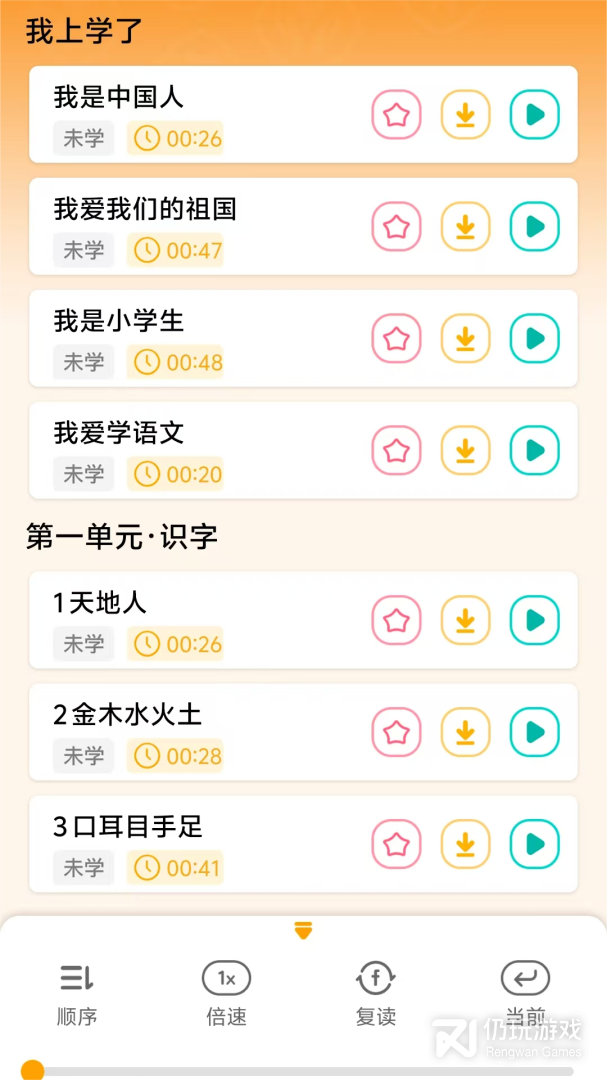The width and height of the screenshot is (607, 1080).
Task: Play lesson 3口耳目手足
Action: pyautogui.click(x=535, y=845)
